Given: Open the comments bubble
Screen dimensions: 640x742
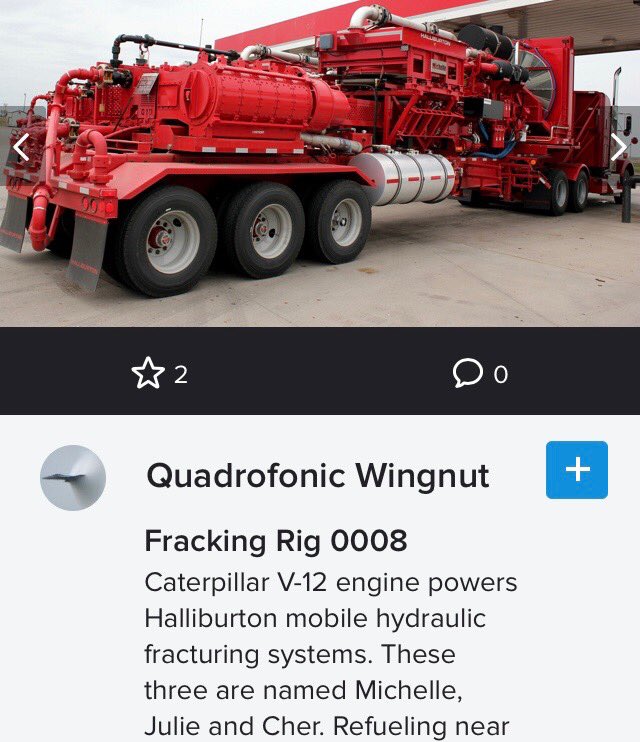Looking at the screenshot, I should point(467,374).
